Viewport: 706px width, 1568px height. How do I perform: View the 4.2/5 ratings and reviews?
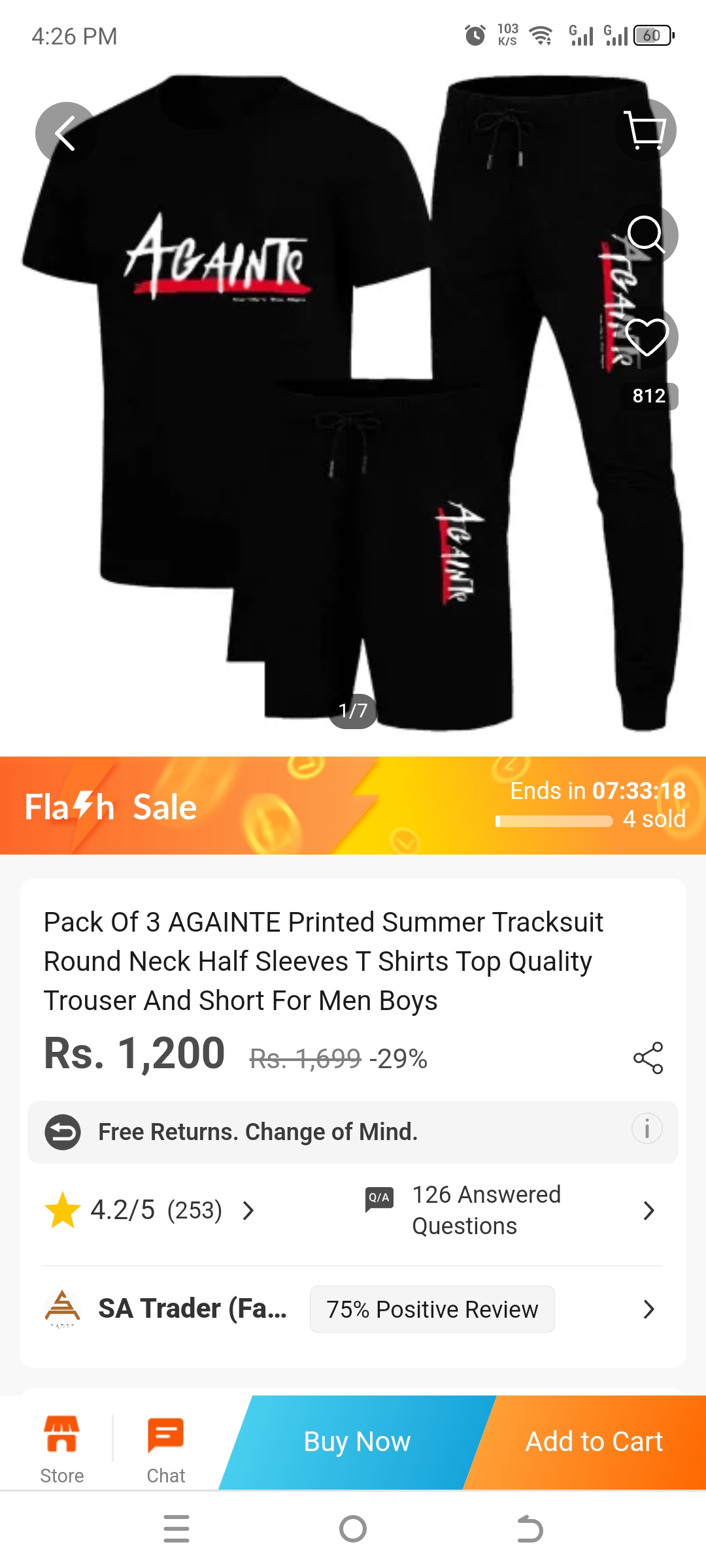click(x=150, y=1210)
